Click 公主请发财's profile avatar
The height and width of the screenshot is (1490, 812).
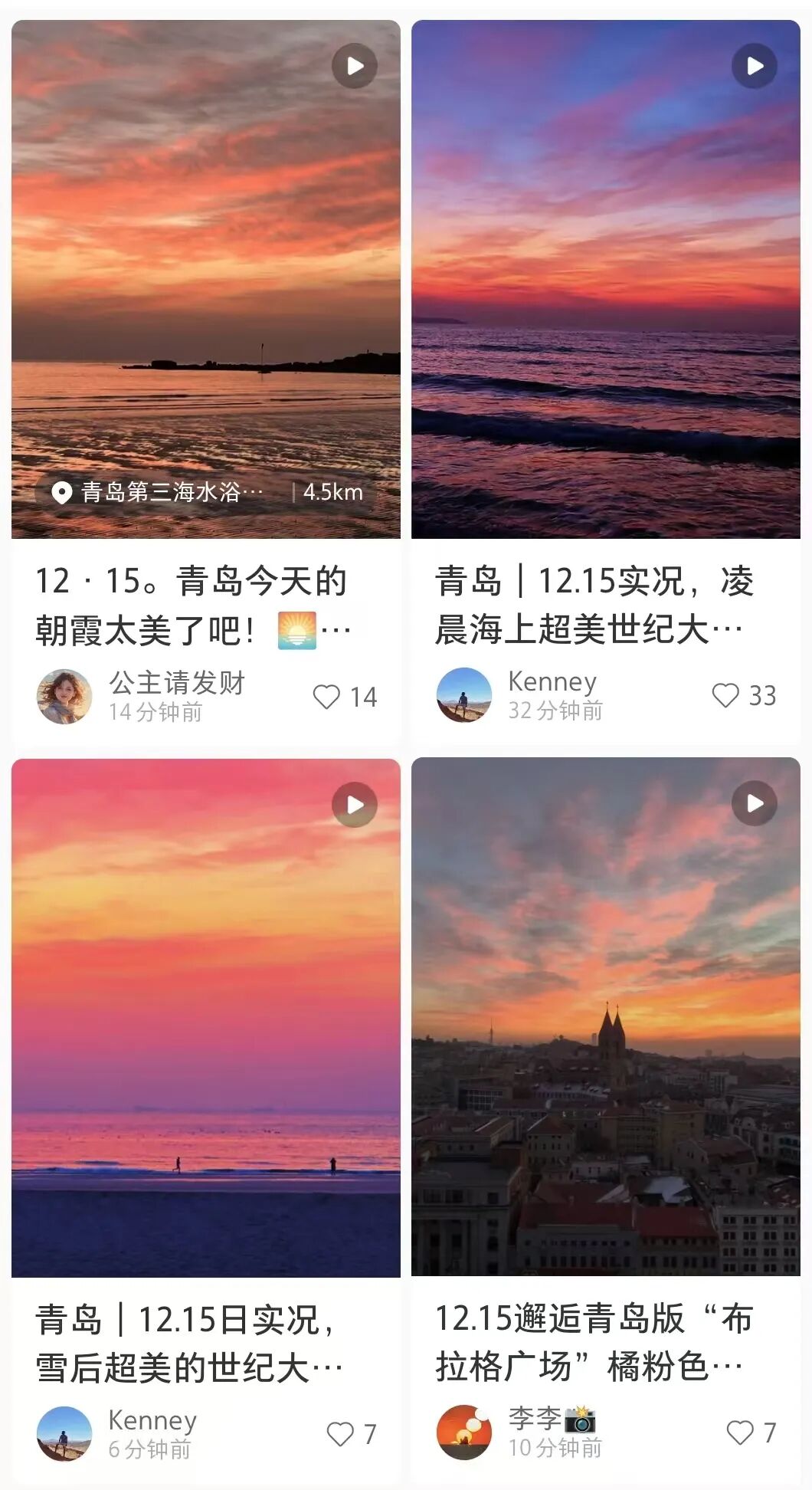[x=65, y=696]
